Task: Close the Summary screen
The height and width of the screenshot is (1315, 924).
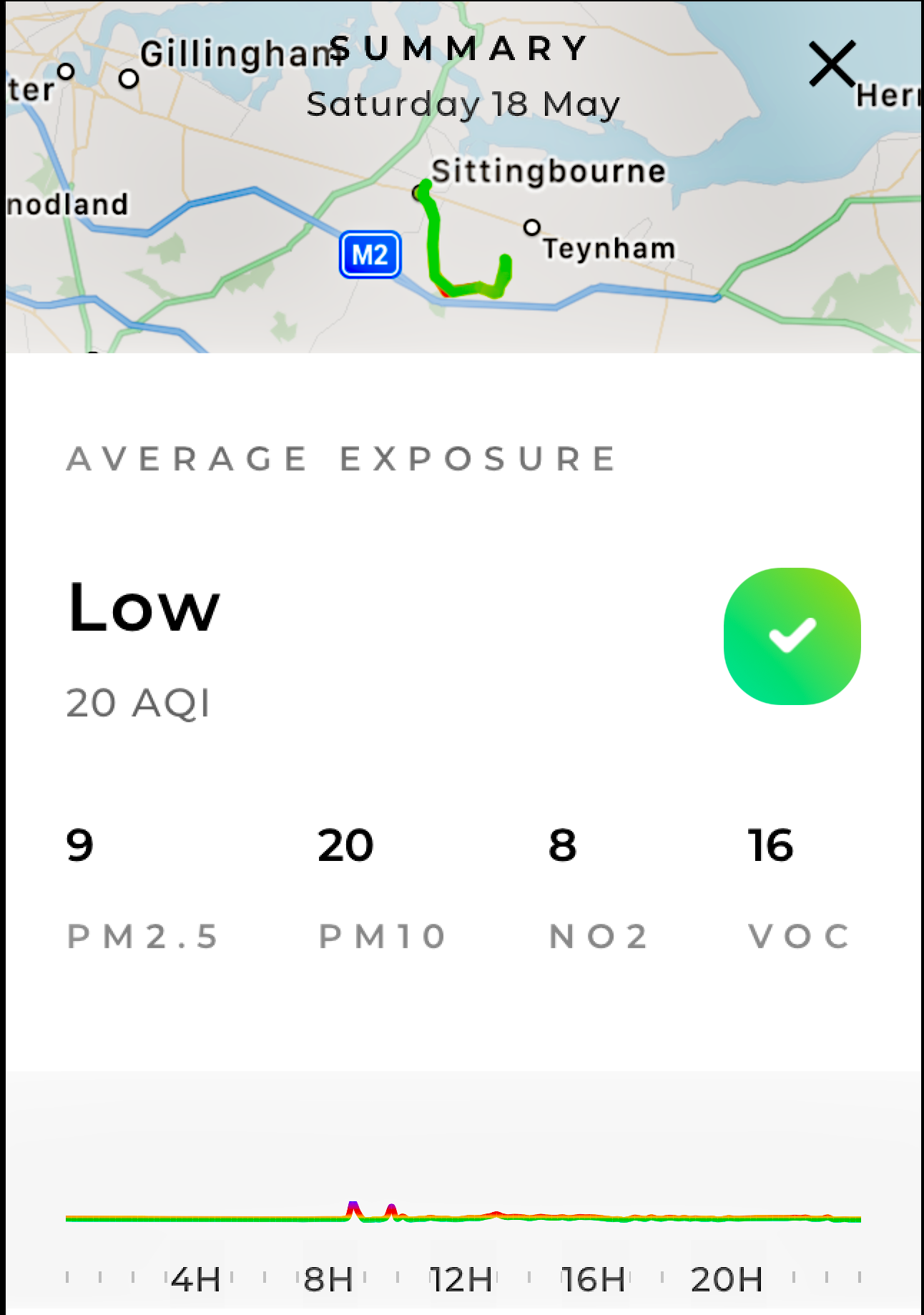Action: [832, 64]
